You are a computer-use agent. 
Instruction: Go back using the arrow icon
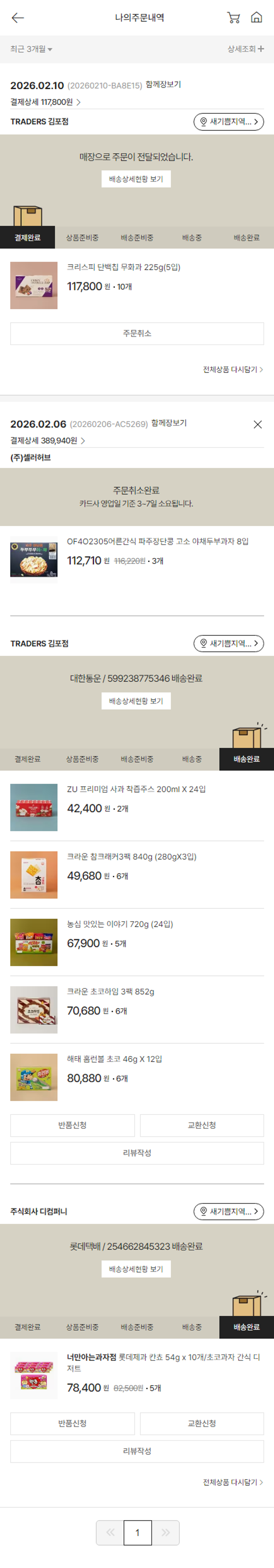click(x=18, y=18)
